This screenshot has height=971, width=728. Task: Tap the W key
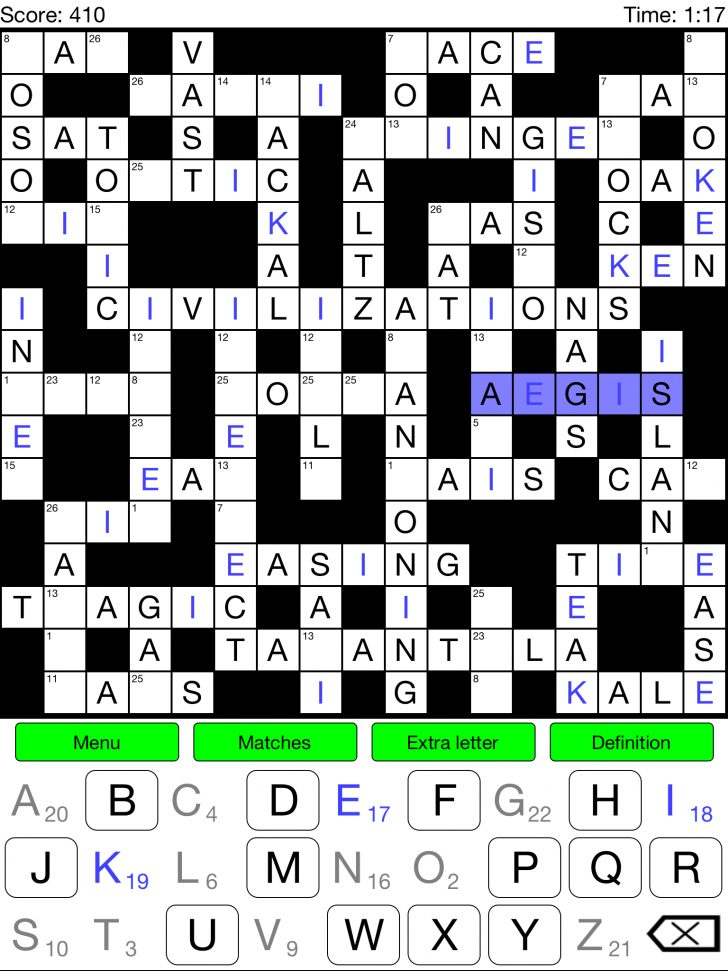(x=363, y=935)
